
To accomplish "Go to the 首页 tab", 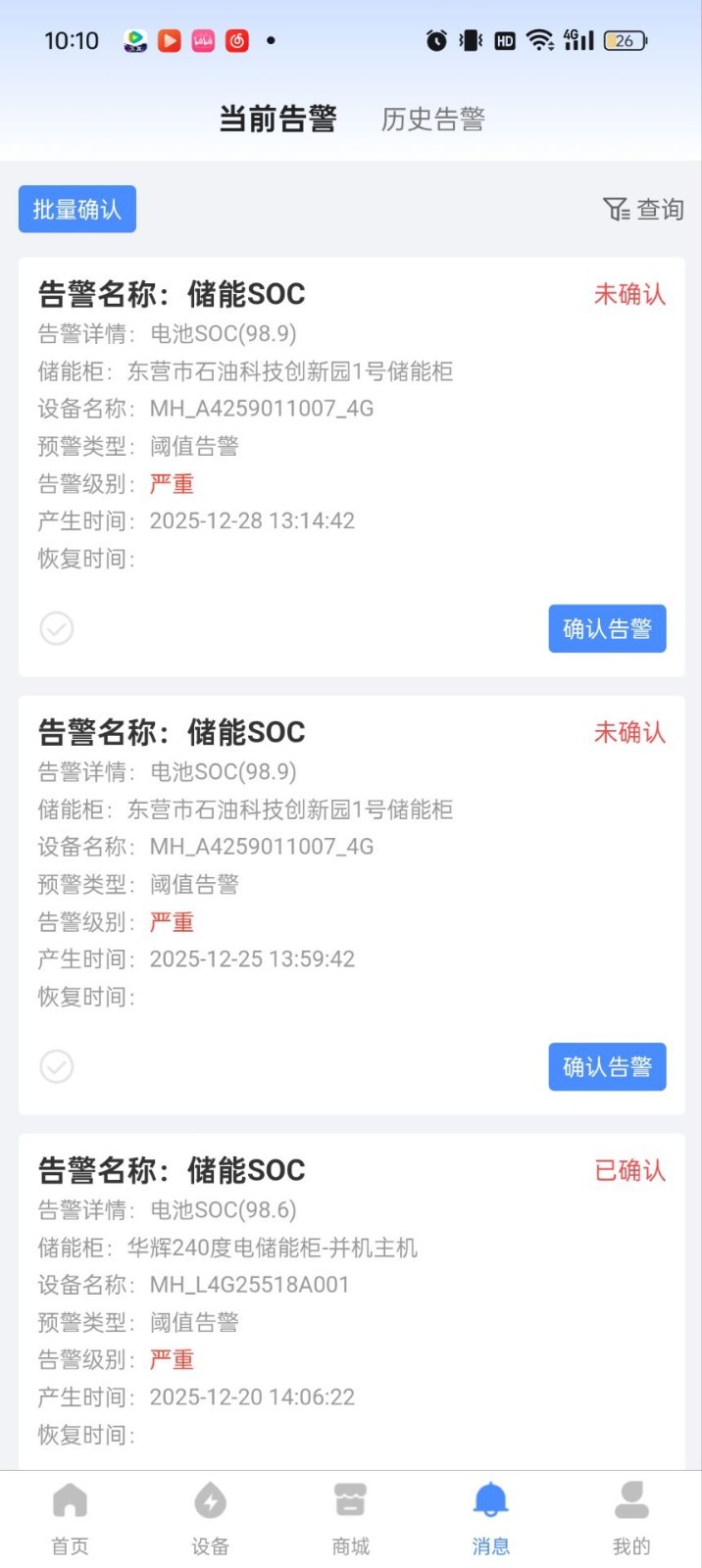I will point(70,1519).
